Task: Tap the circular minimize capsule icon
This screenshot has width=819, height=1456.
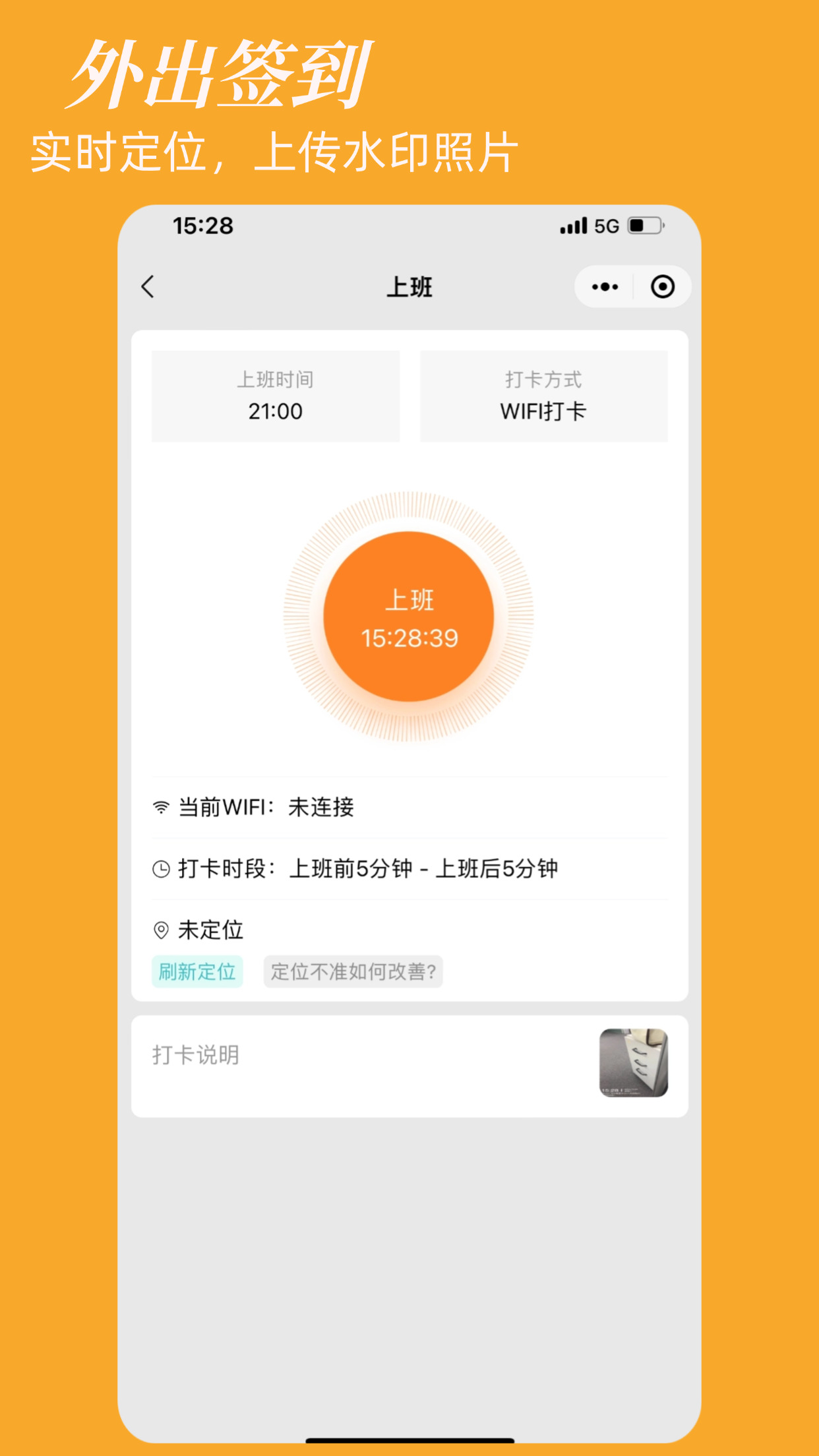Action: click(x=661, y=286)
